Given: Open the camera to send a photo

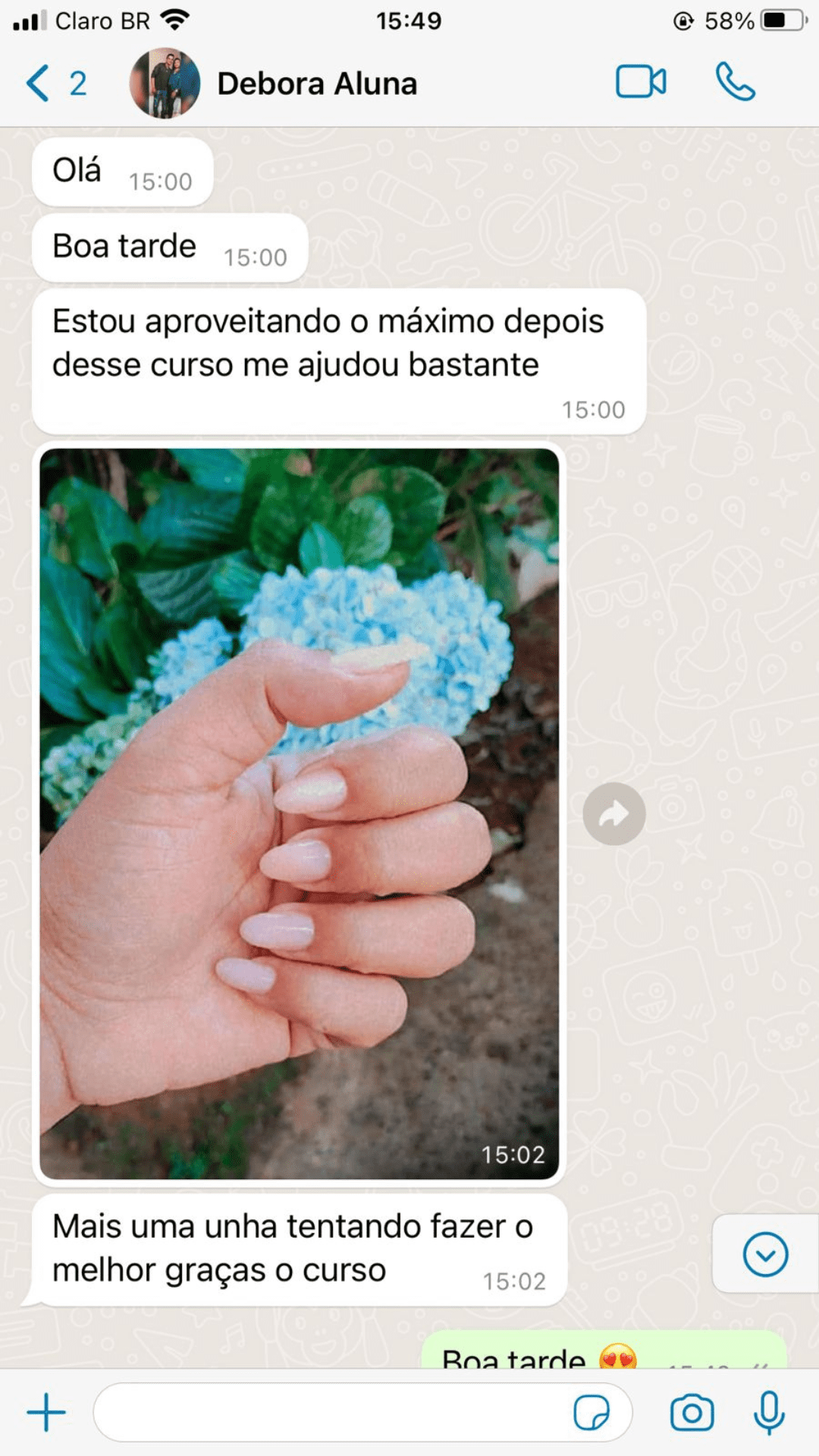Looking at the screenshot, I should click(x=692, y=1412).
